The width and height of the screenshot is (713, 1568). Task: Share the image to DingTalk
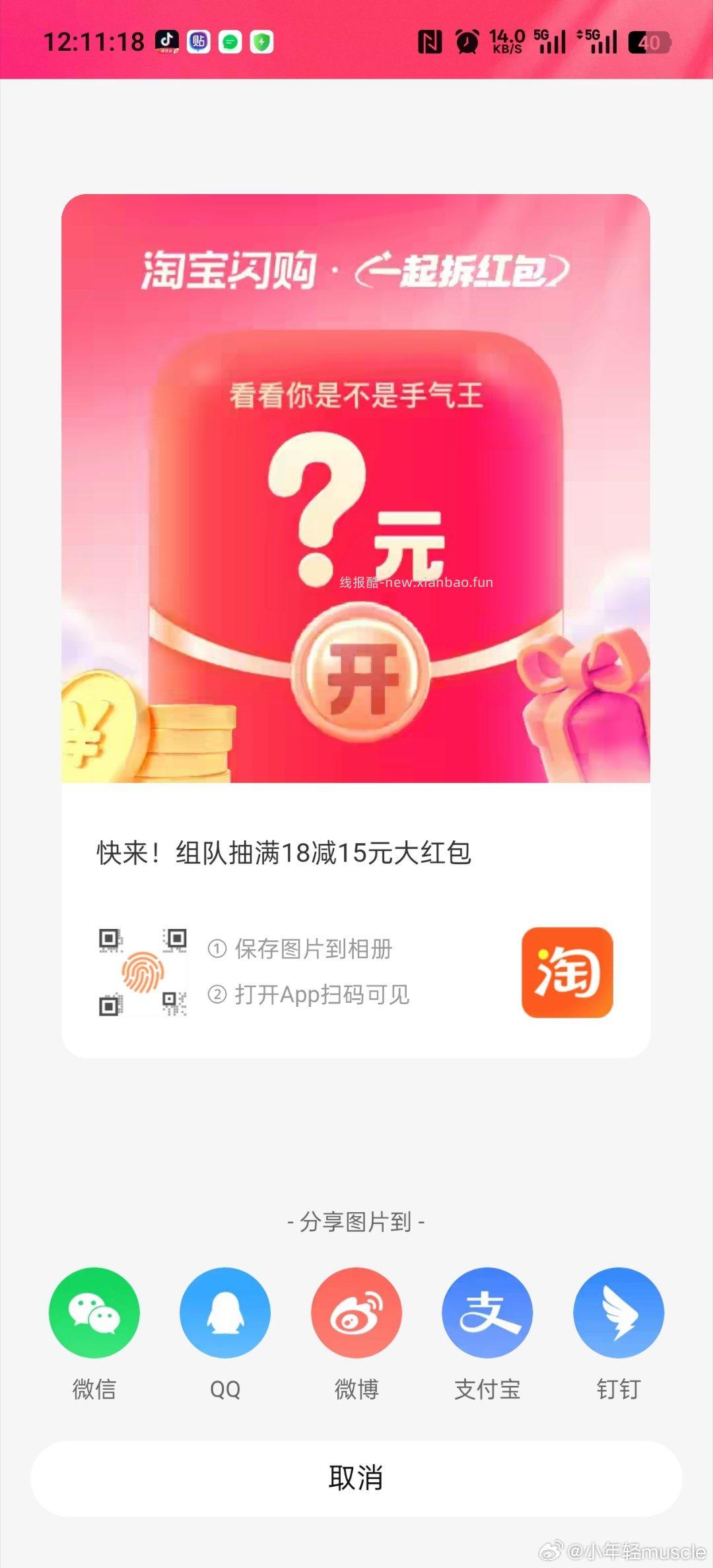617,1314
